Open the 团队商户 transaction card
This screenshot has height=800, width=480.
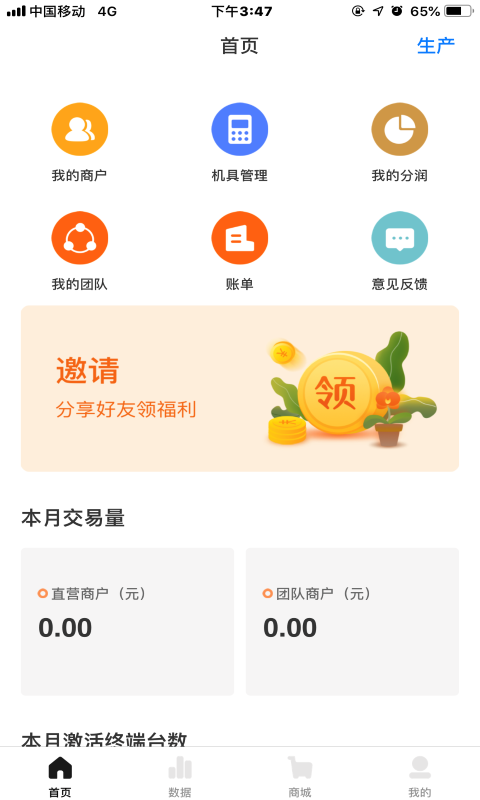[352, 621]
